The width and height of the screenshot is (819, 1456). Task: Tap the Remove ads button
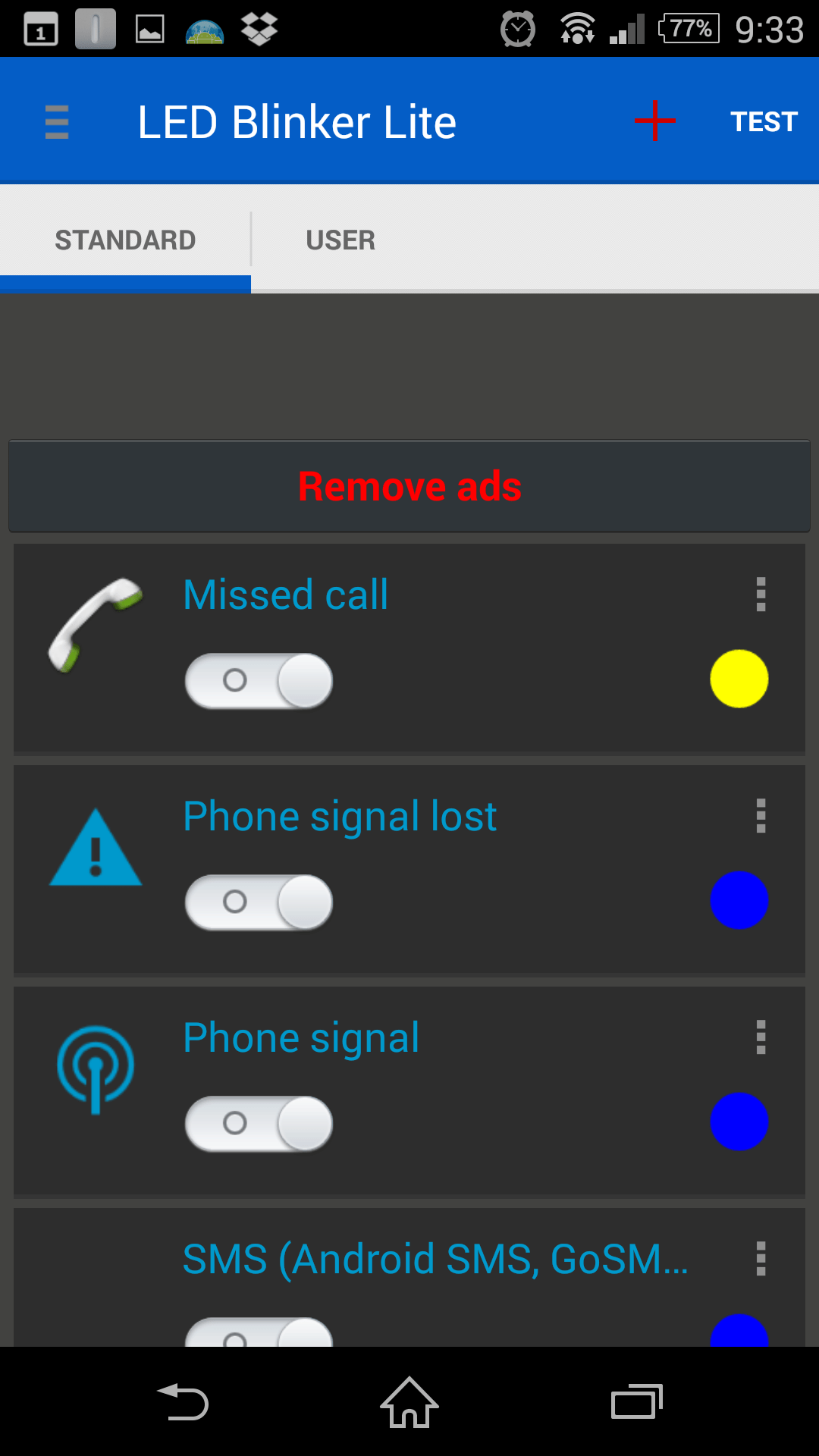[x=409, y=486]
